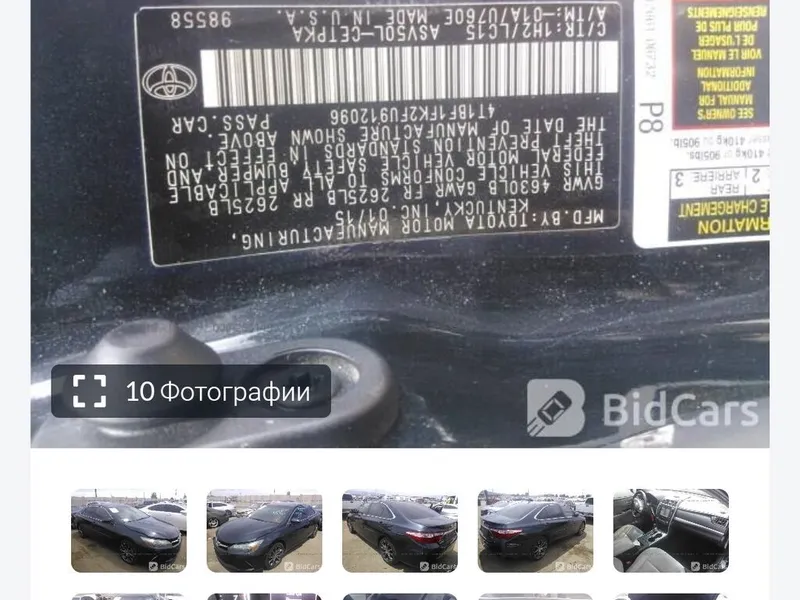
Task: Open fullscreen gallery of 10 Фотографии
Action: coord(191,391)
